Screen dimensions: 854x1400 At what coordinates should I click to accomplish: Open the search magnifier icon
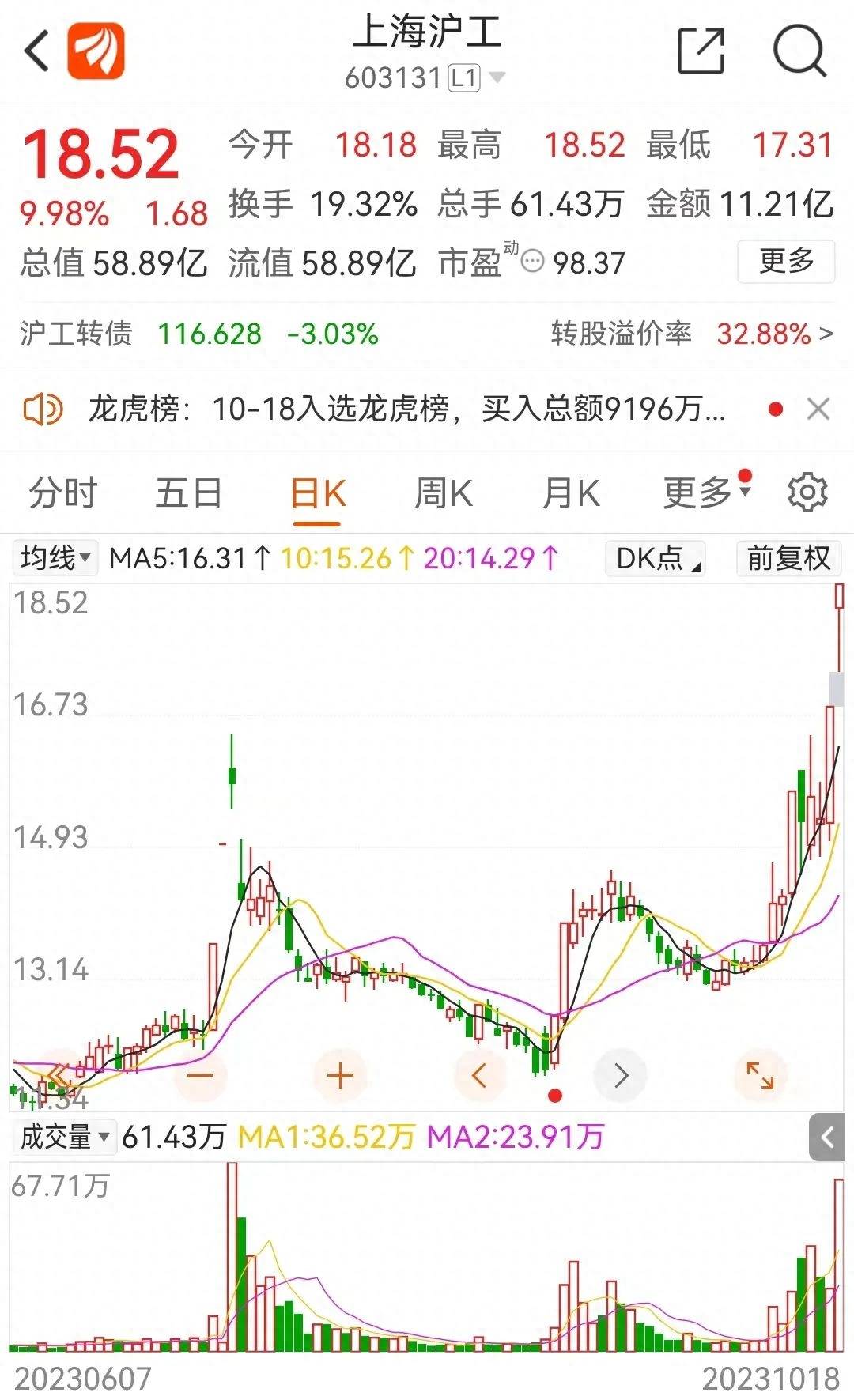[799, 51]
